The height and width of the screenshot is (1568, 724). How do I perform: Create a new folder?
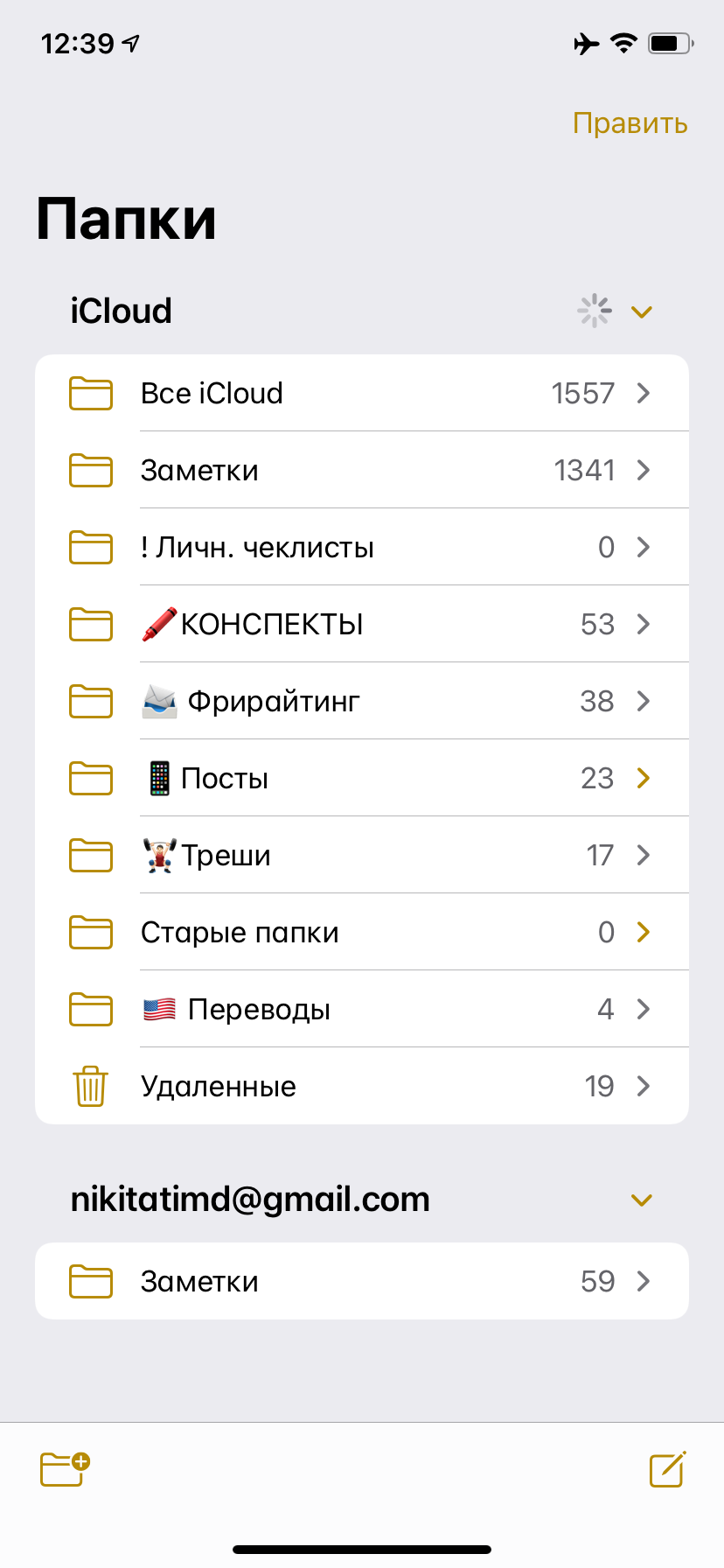pos(66,1468)
